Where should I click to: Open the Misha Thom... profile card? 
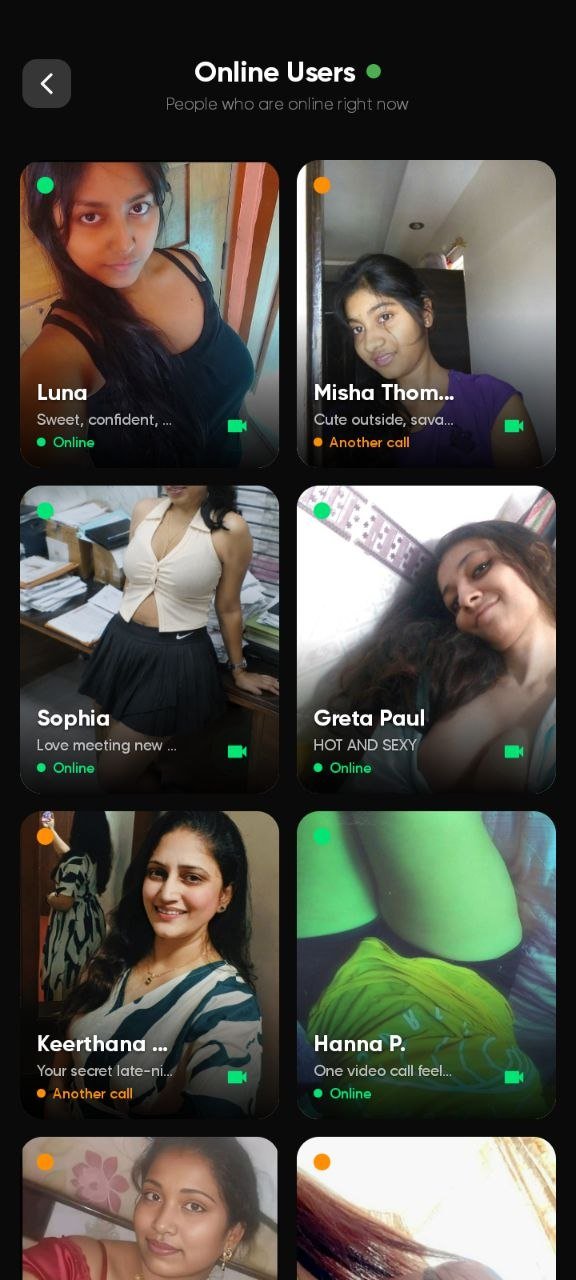point(426,314)
